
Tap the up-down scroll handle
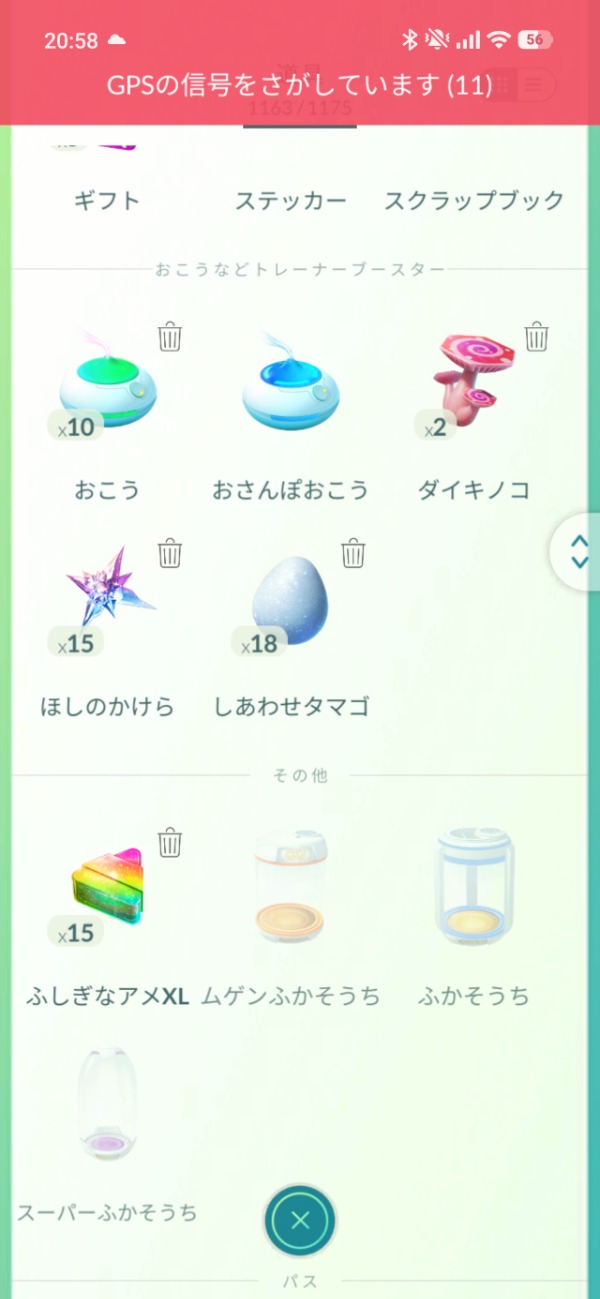coord(579,551)
